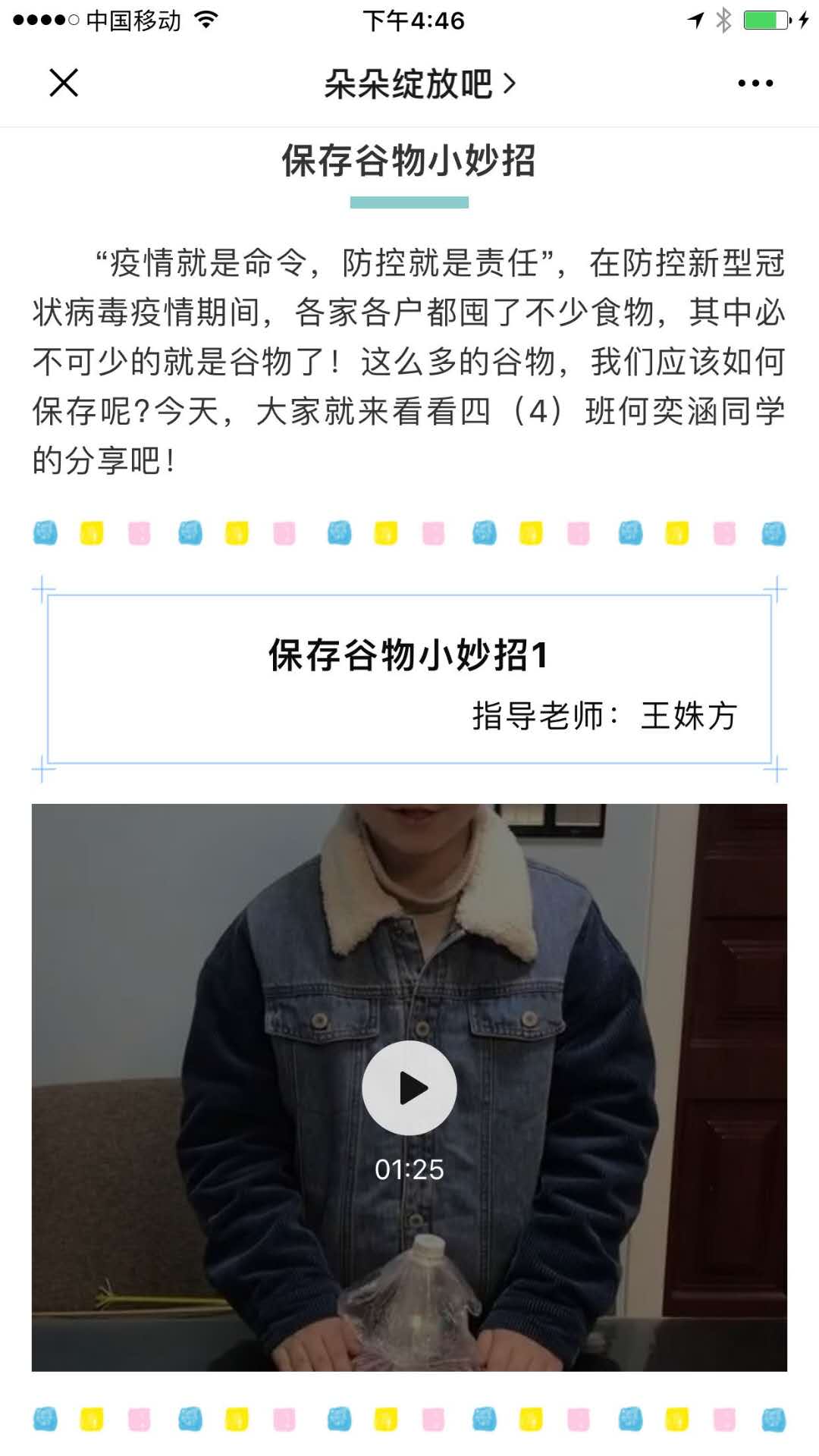Screen dimensions: 819x1456
Task: Open the three-dot overflow menu
Action: pyautogui.click(x=755, y=83)
